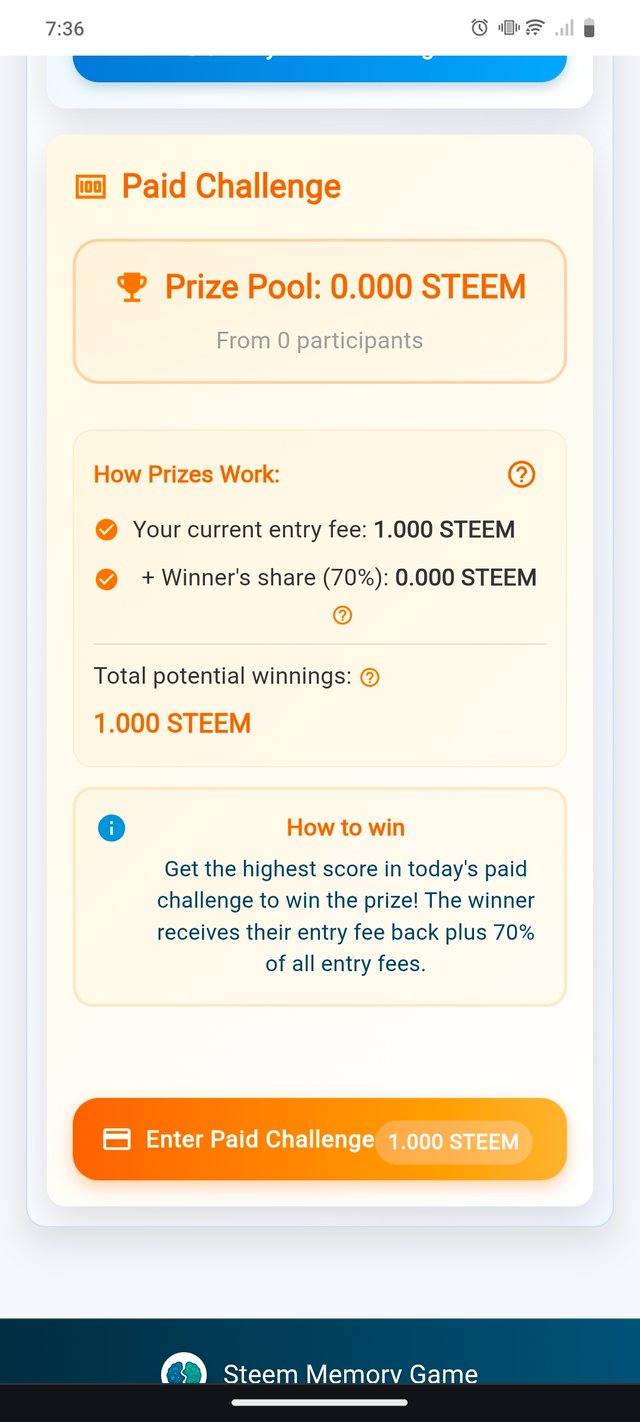
Task: Tap the blue button above Paid Challenge
Action: (x=319, y=66)
